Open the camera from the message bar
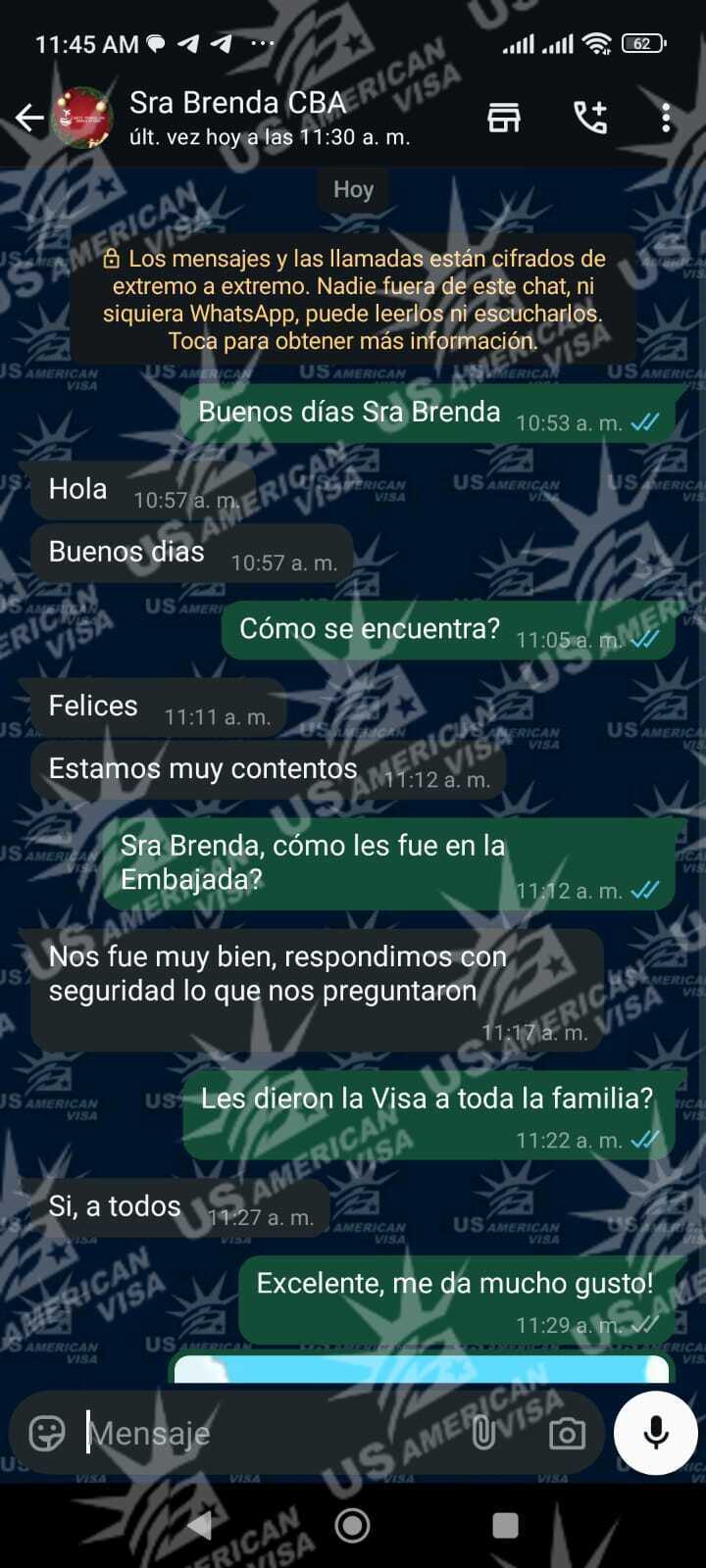Viewport: 706px width, 1568px height. click(x=567, y=1433)
